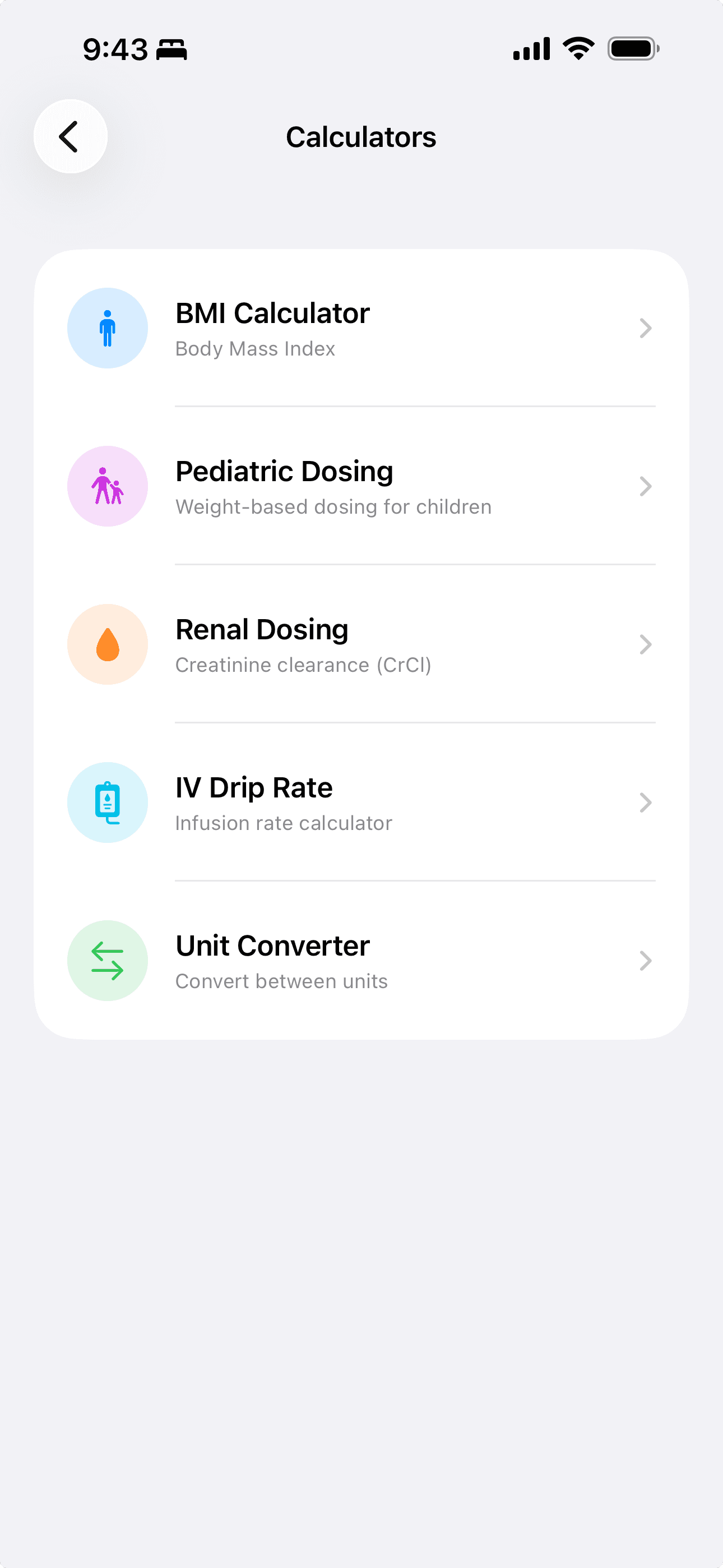
Task: Launch the IV Drip Rate calculator
Action: [x=360, y=803]
